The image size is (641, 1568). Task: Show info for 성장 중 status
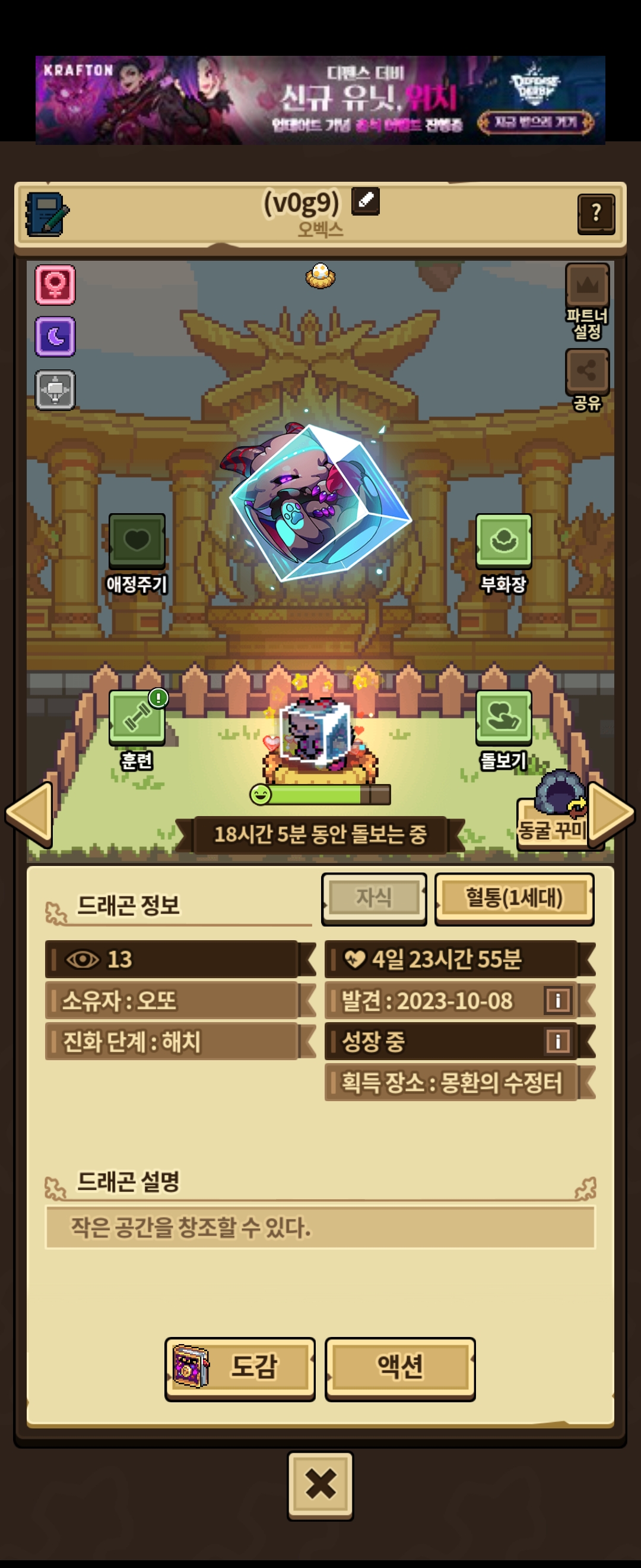(x=558, y=1041)
